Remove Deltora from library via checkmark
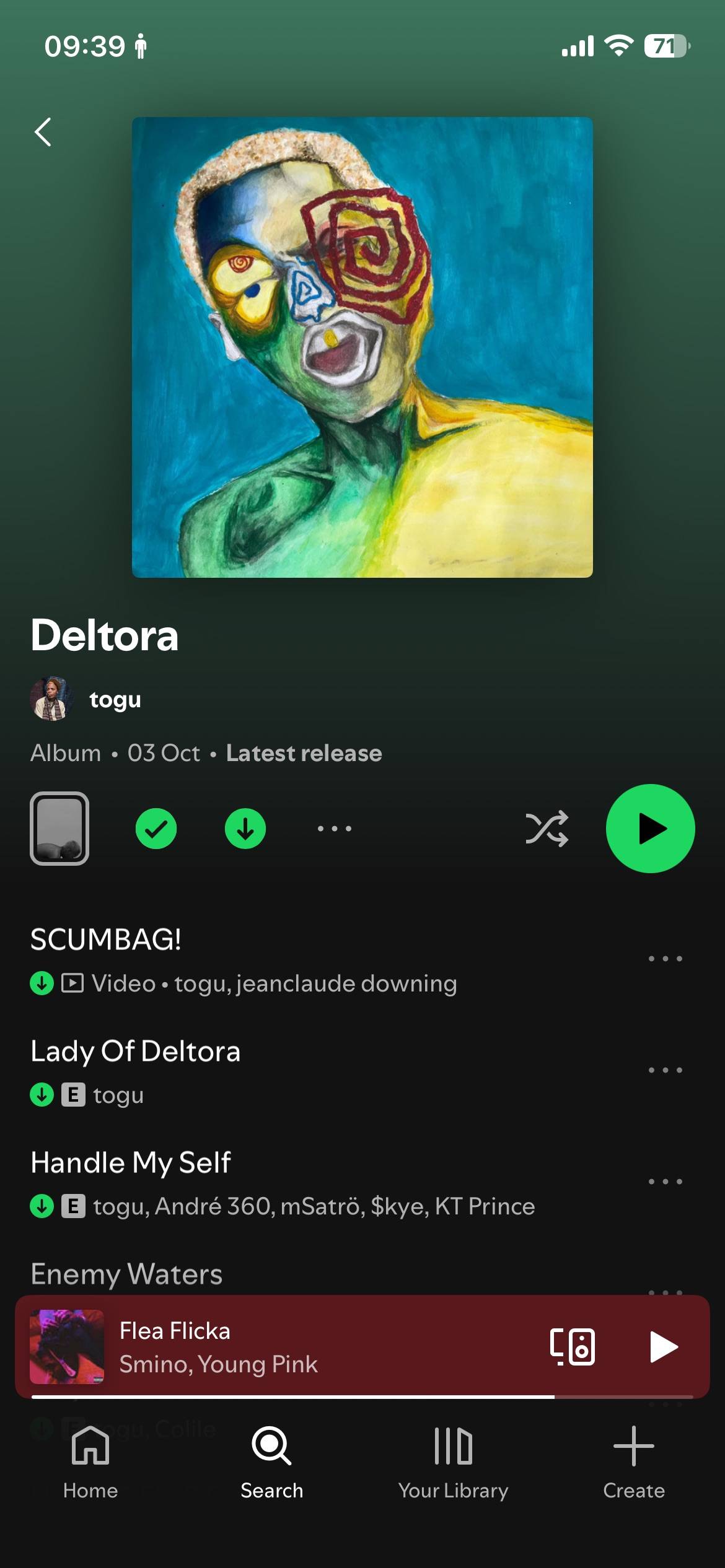 pyautogui.click(x=156, y=829)
